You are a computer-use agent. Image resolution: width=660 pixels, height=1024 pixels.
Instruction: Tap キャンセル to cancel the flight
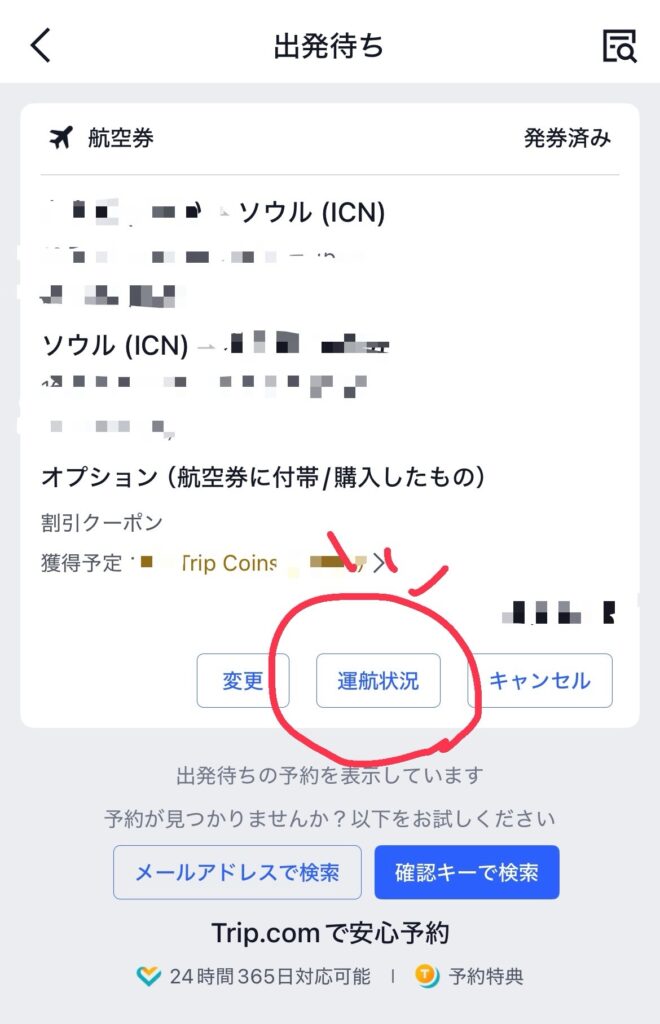[x=540, y=681]
